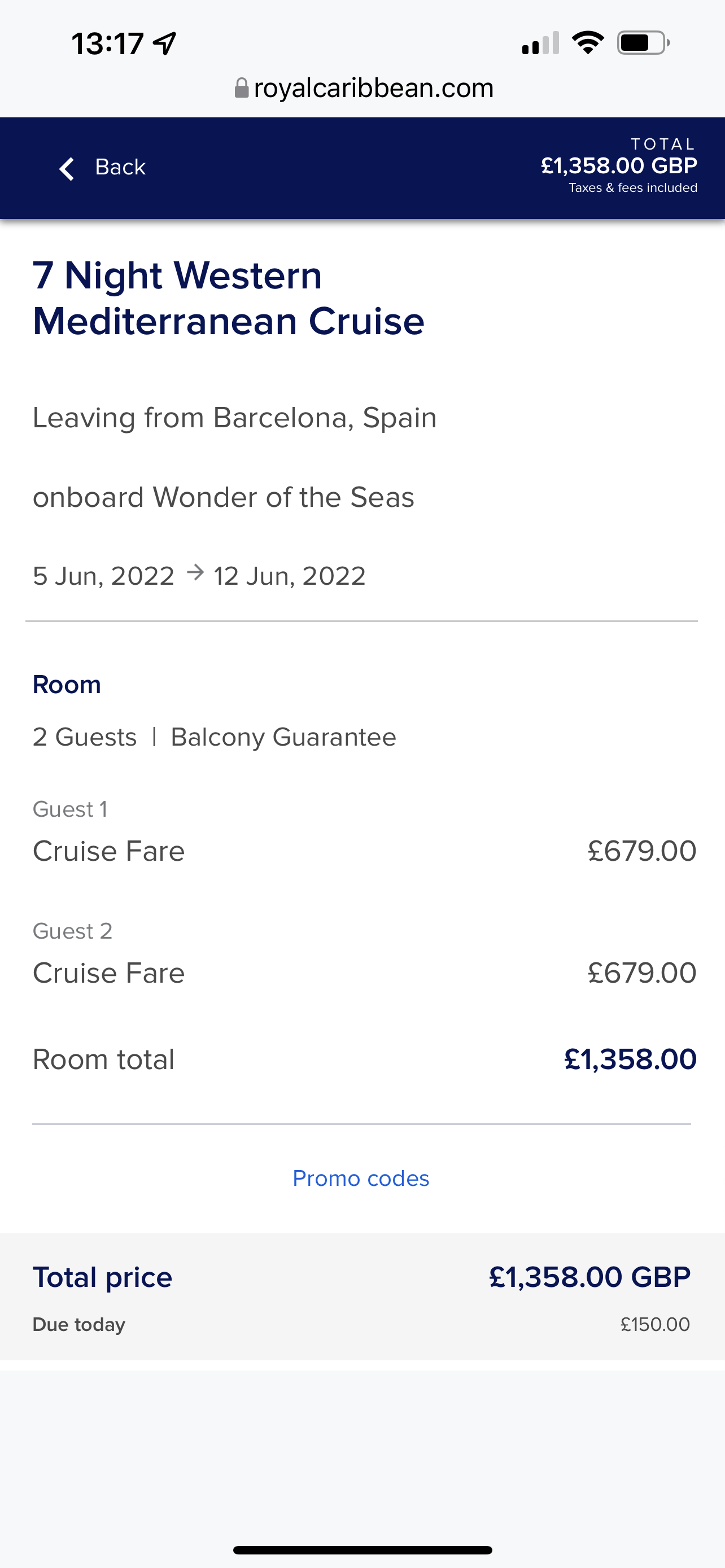Open the Promo codes link
Image resolution: width=725 pixels, height=1568 pixels.
click(x=361, y=1179)
